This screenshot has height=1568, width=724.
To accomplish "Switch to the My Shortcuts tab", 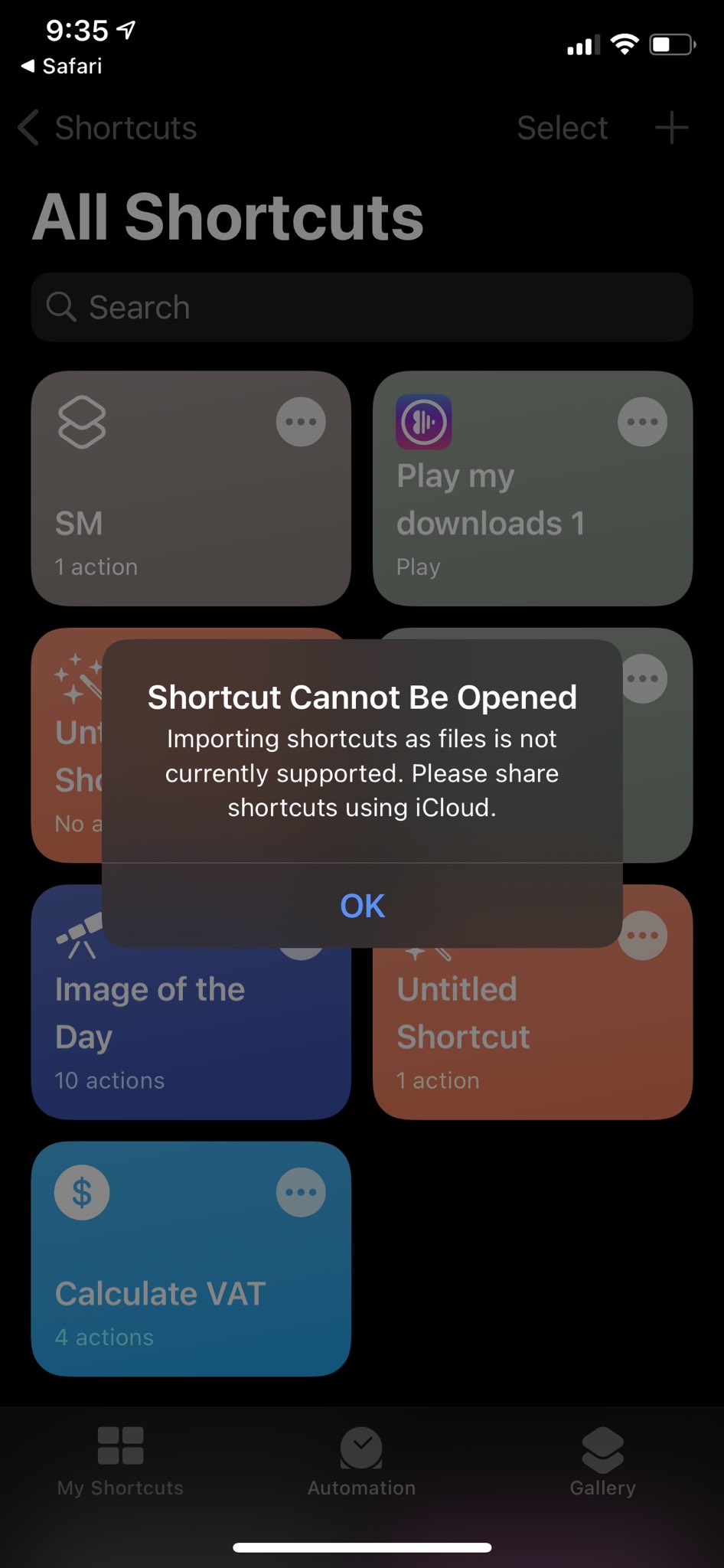I will 120,1462.
